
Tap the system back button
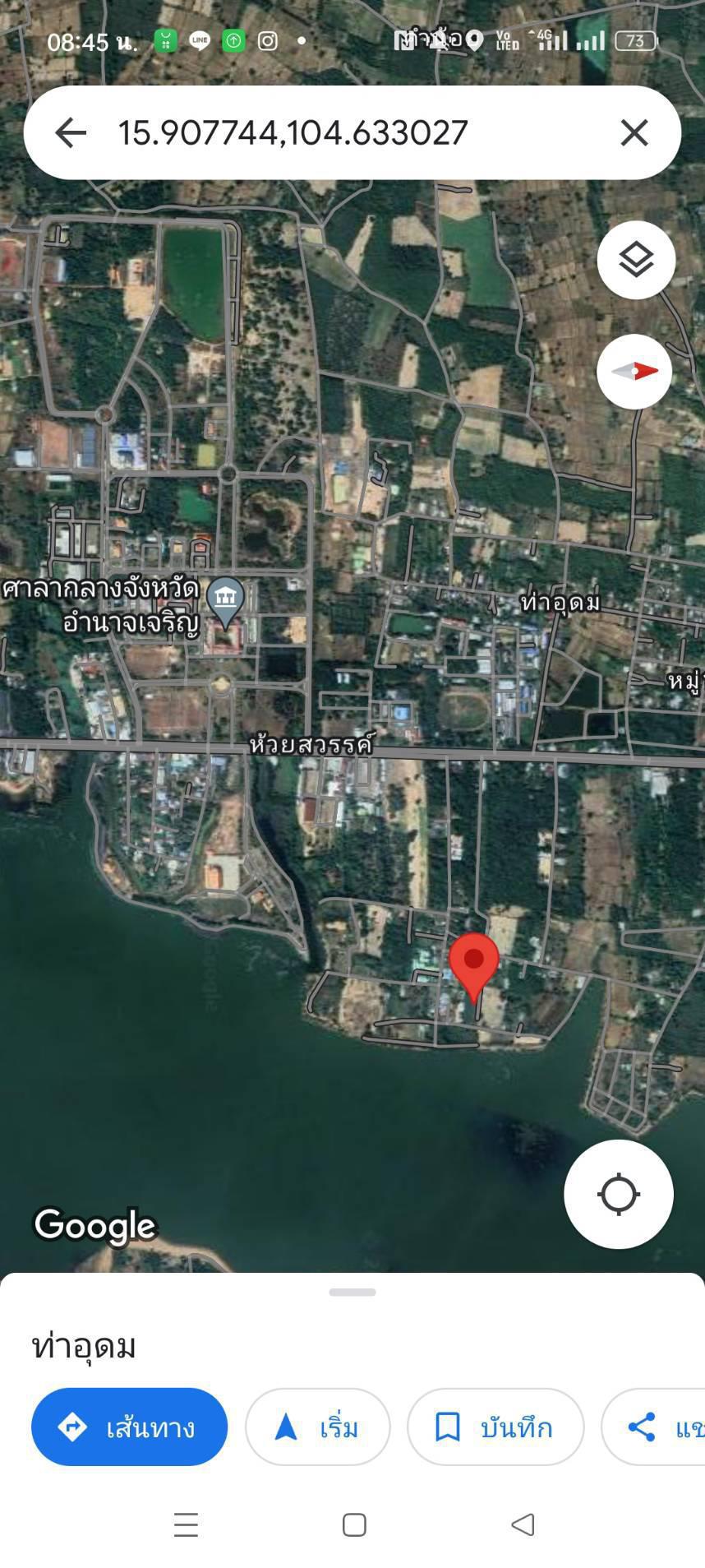click(x=523, y=1524)
